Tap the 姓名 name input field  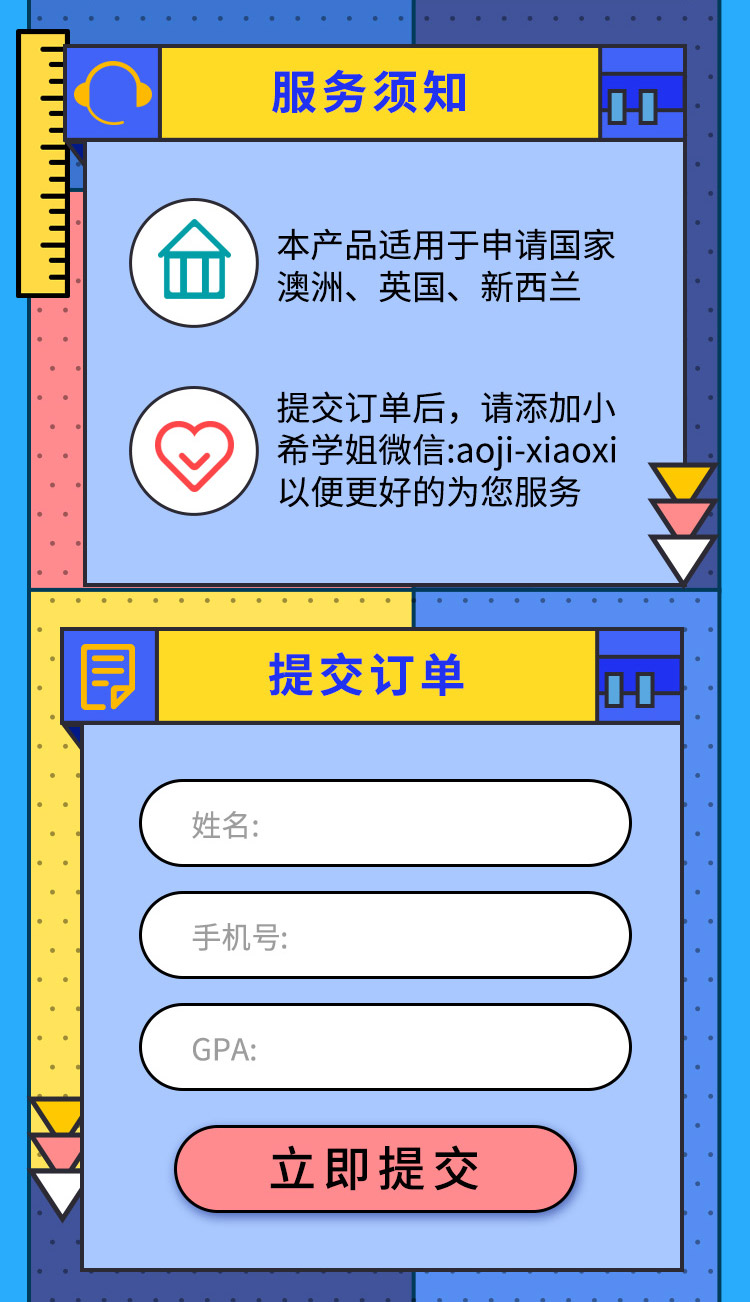(x=385, y=823)
